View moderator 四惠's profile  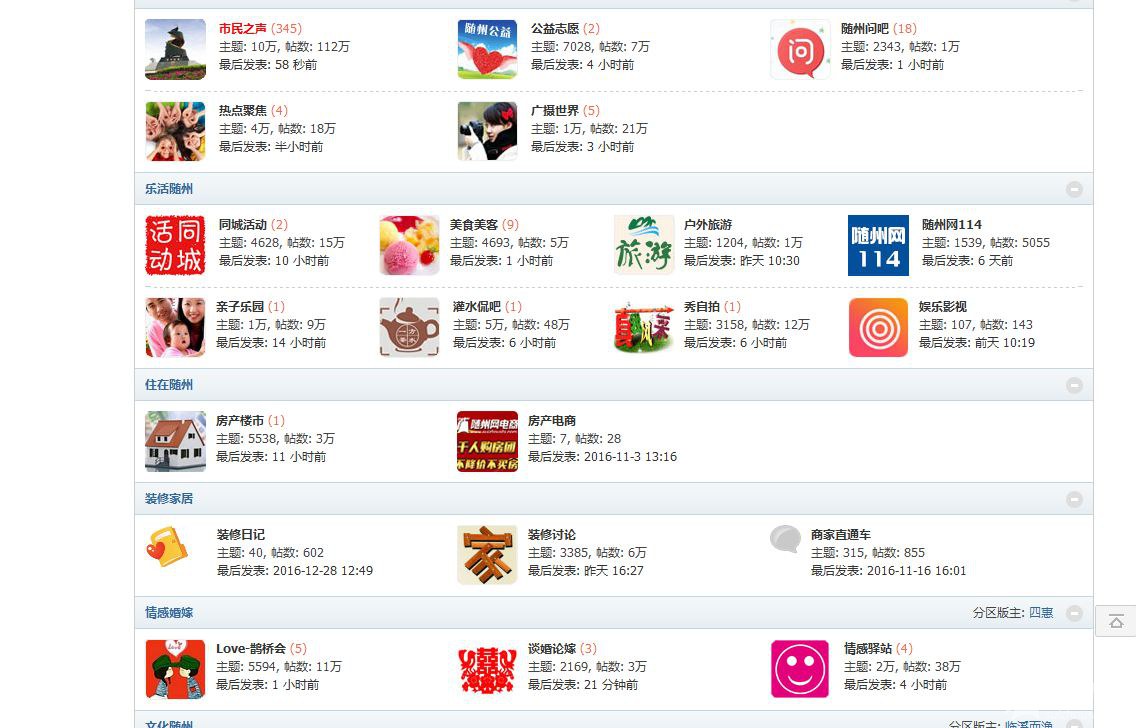point(1041,613)
